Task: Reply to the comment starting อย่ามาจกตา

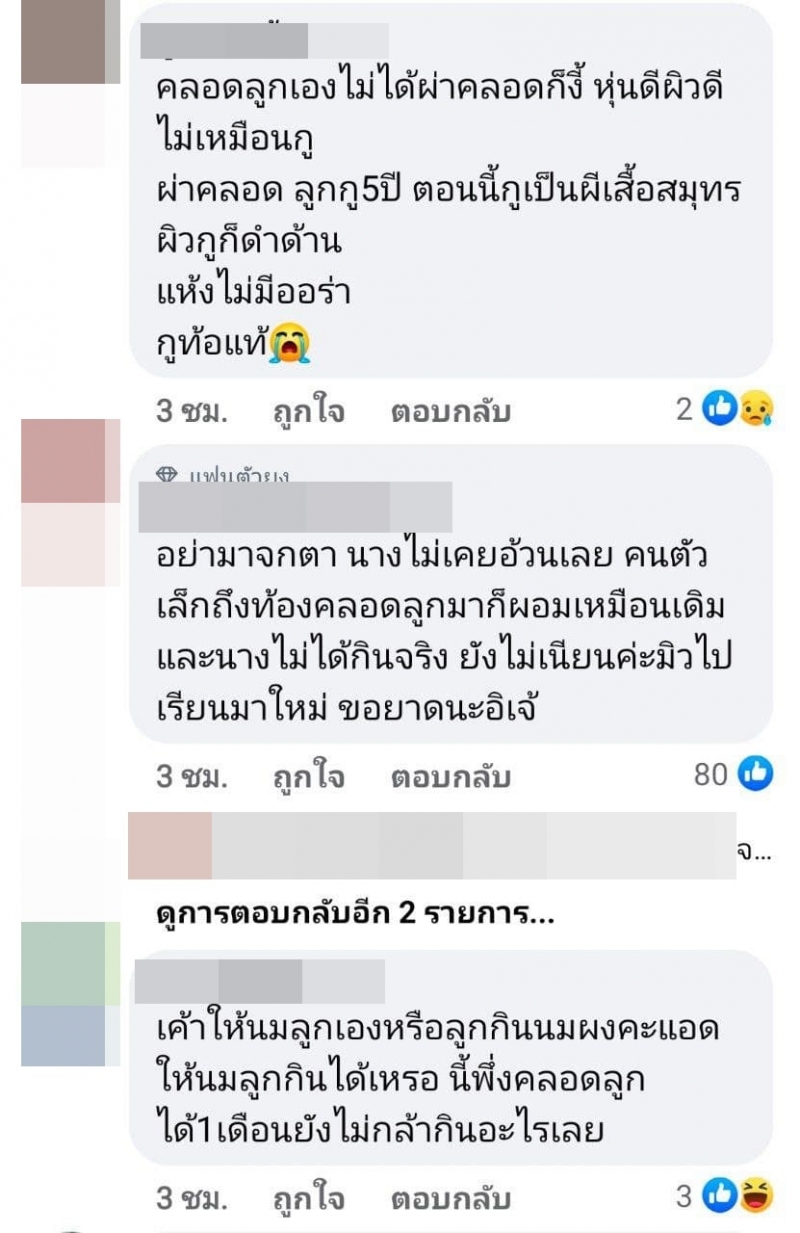Action: (x=450, y=777)
